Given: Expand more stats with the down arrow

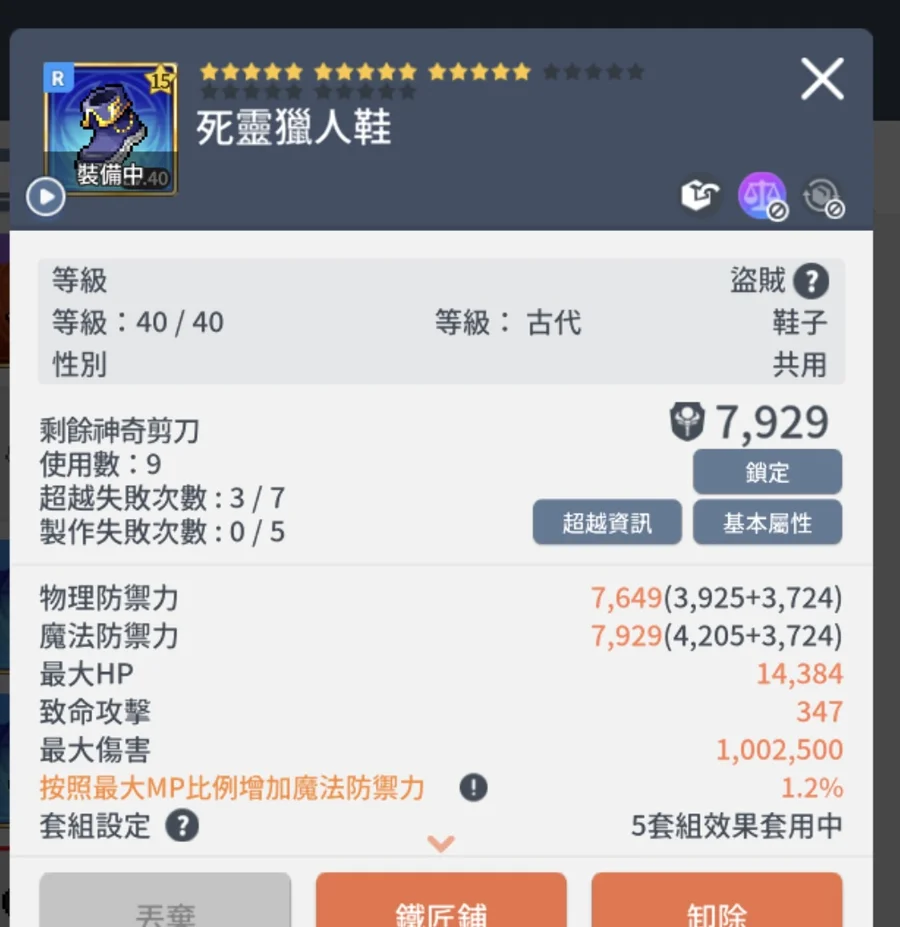Looking at the screenshot, I should tap(441, 844).
